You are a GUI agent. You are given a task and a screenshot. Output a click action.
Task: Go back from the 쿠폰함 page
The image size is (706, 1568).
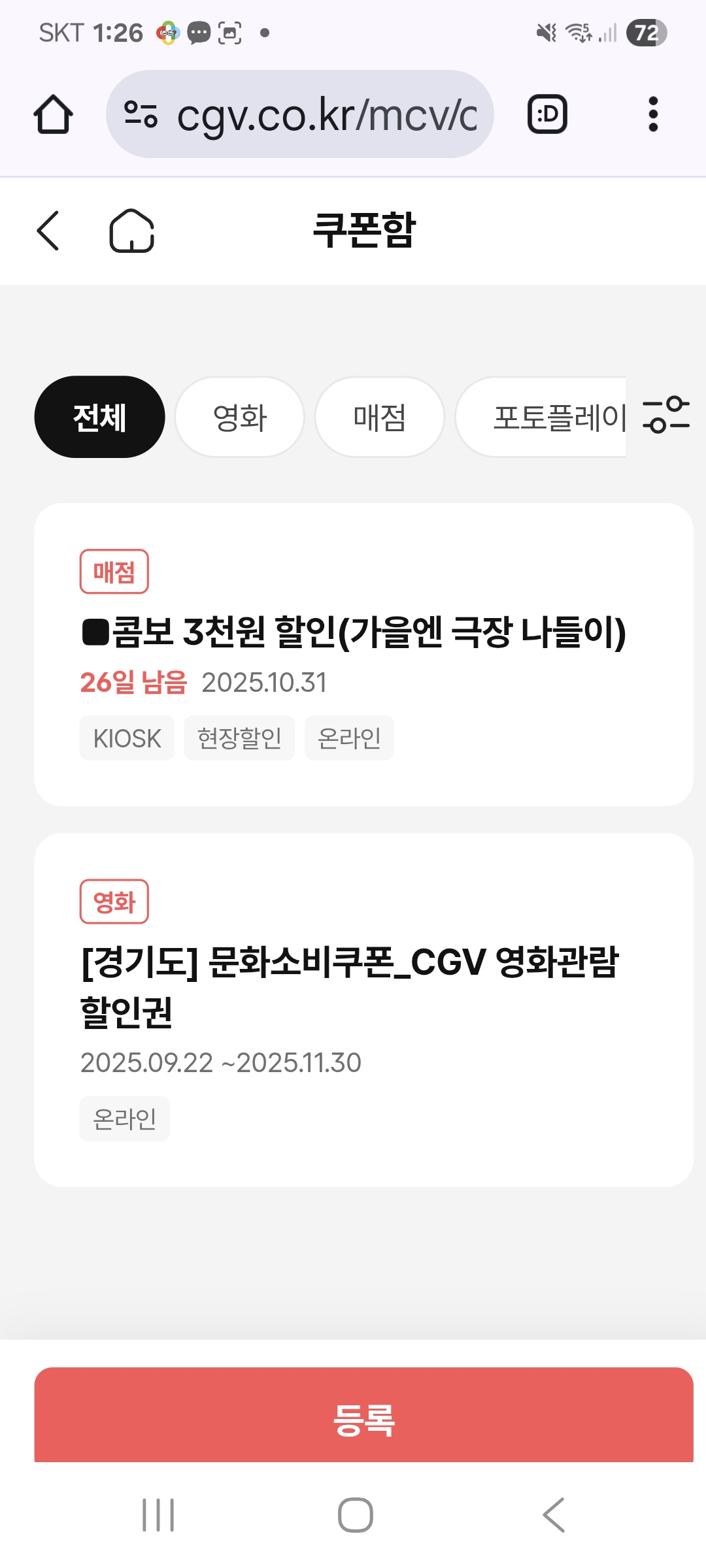click(48, 231)
